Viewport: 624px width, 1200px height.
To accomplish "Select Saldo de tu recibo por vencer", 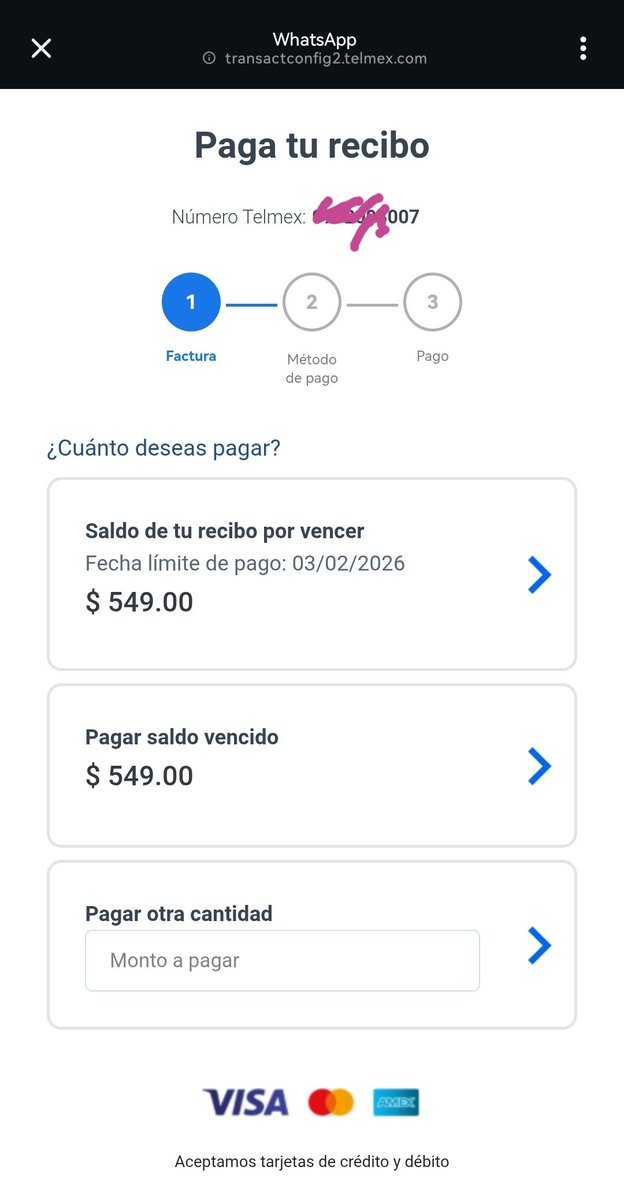I will click(x=312, y=574).
